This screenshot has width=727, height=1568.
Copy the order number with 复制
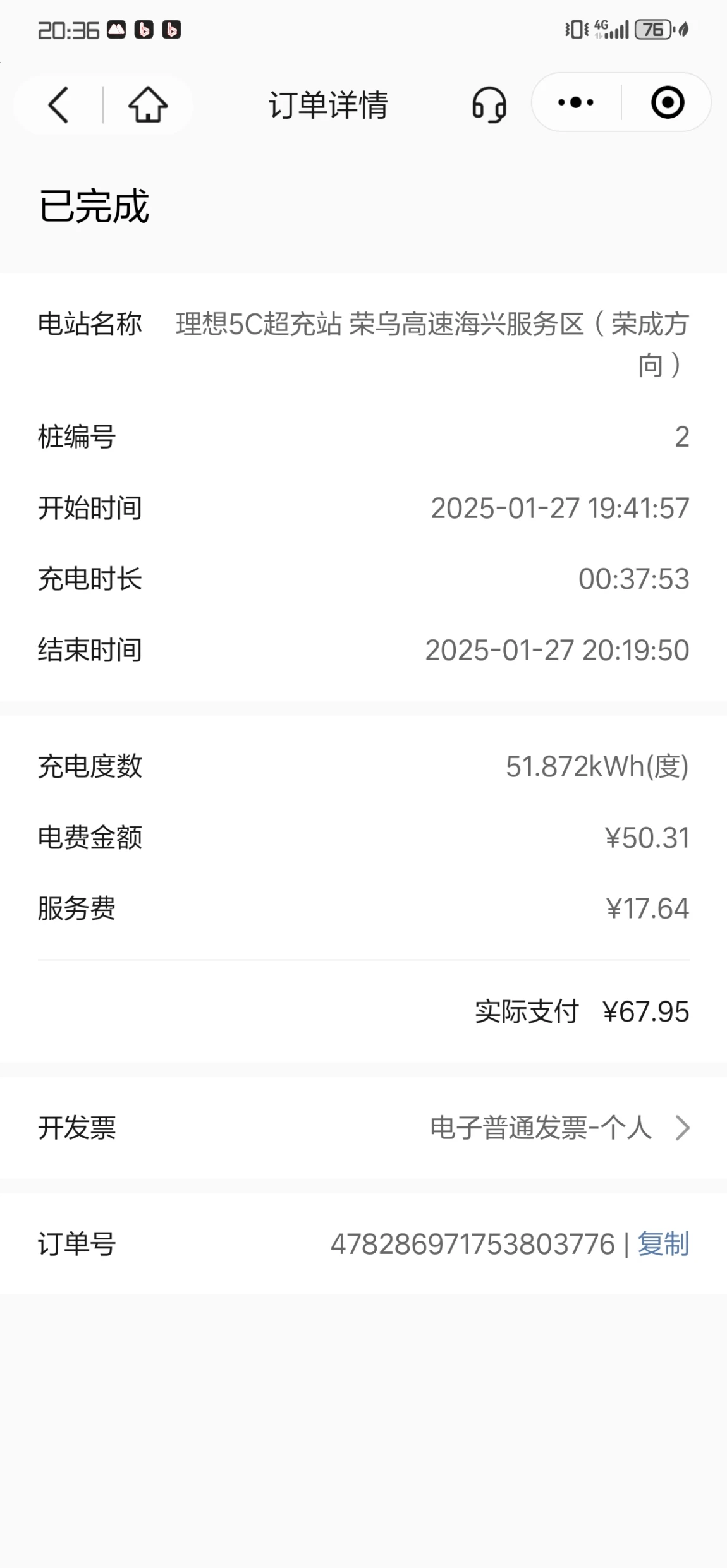663,1244
